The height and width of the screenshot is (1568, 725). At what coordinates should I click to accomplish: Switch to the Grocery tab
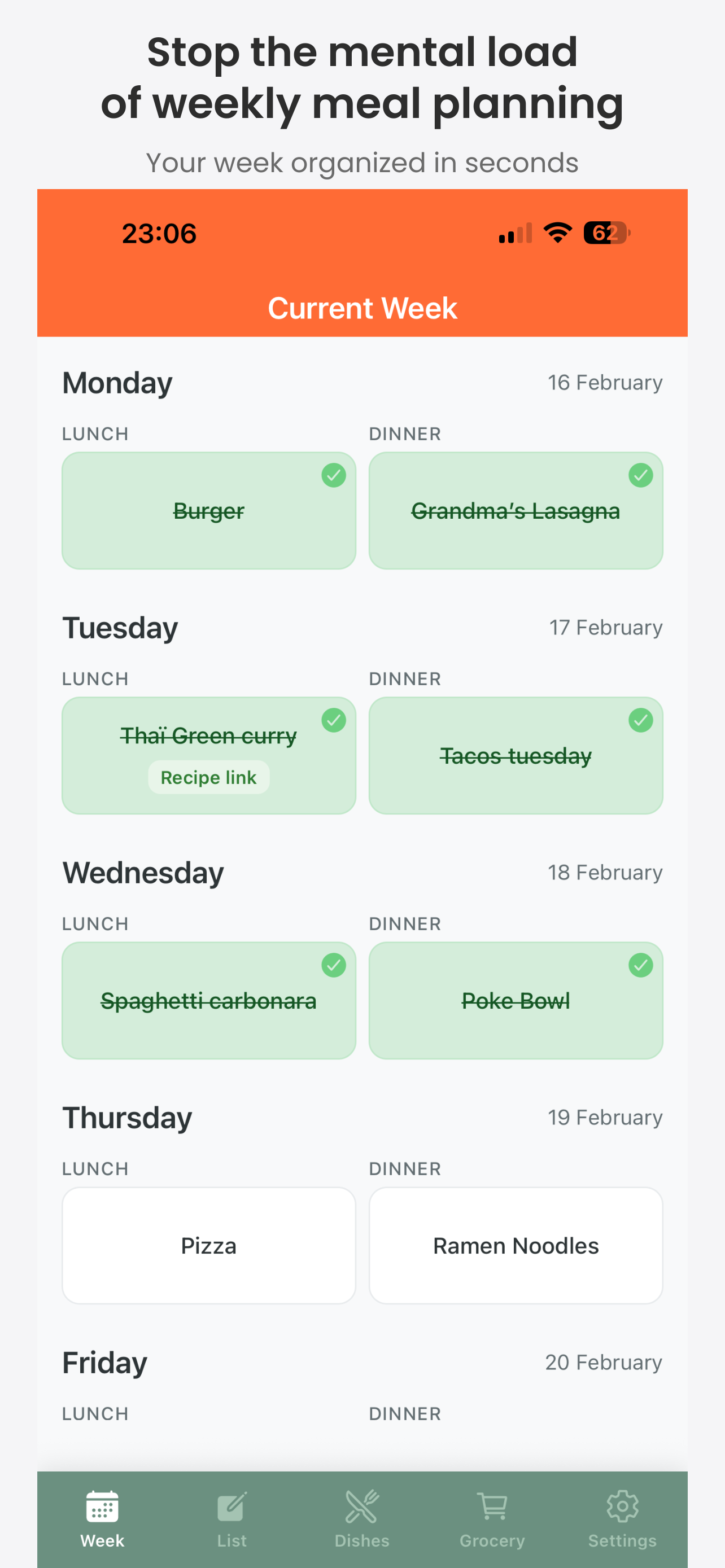point(492,1522)
